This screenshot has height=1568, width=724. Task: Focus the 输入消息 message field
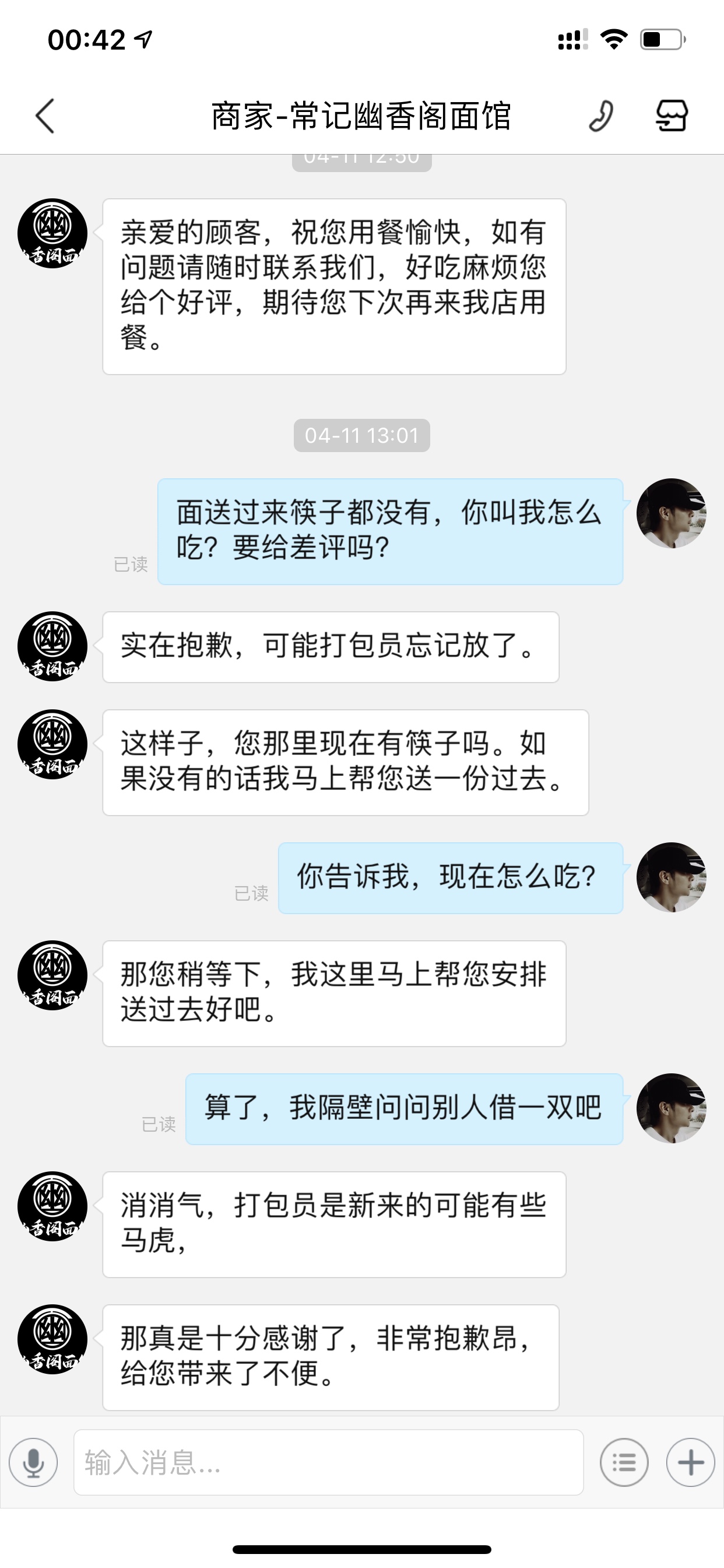(329, 1462)
